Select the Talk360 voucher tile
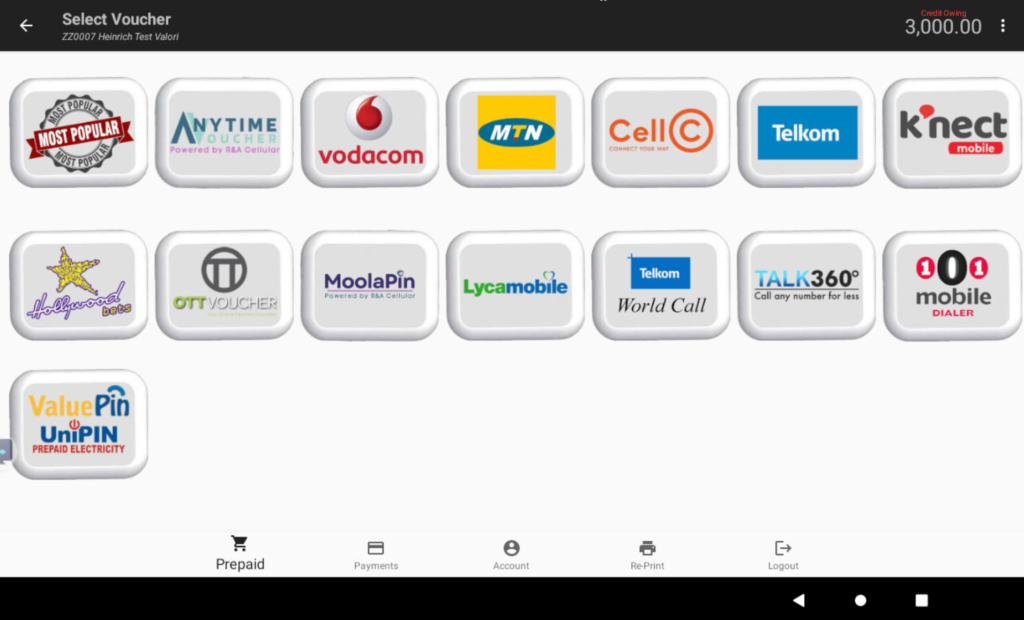Image resolution: width=1024 pixels, height=620 pixels. click(806, 285)
